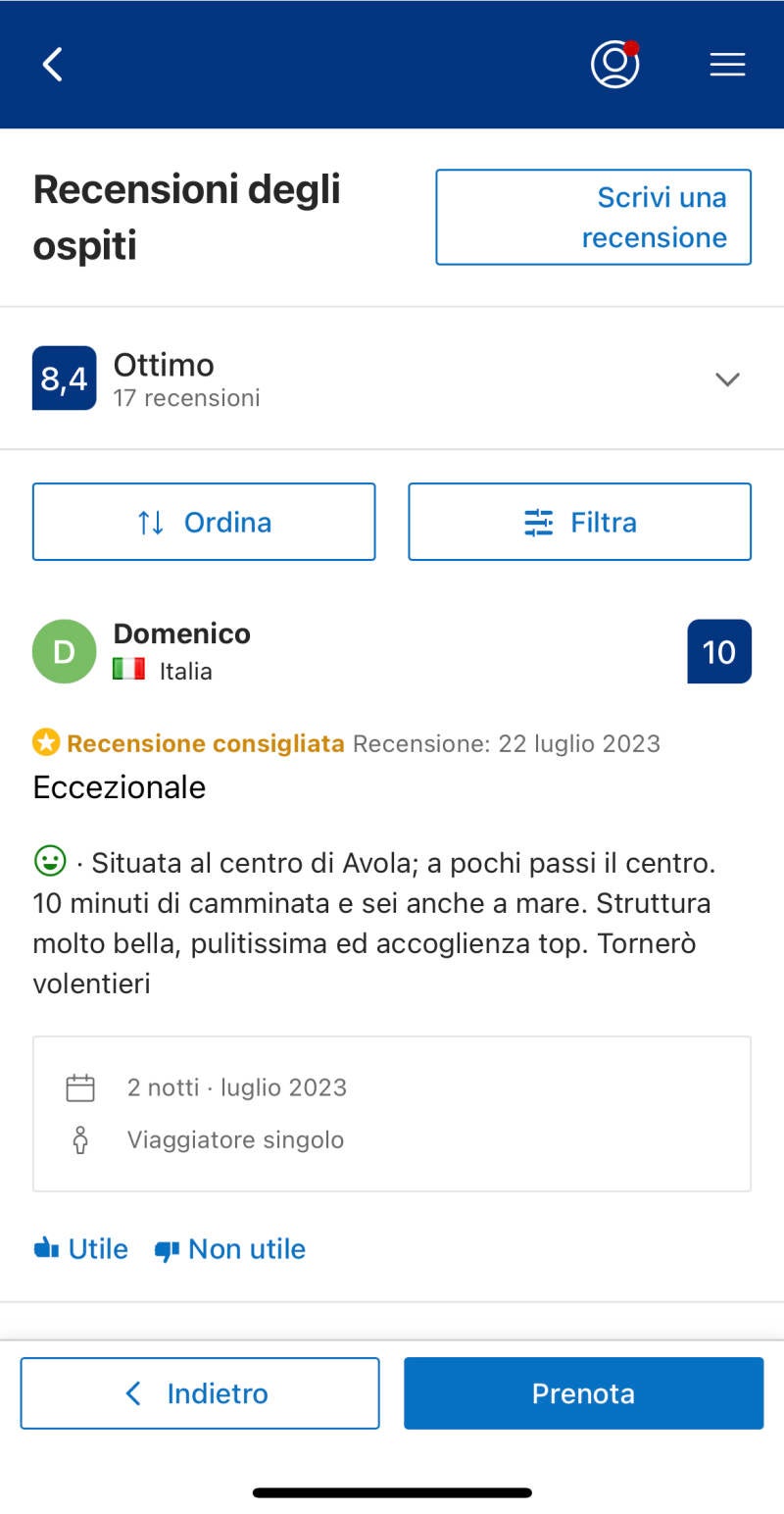Mark Domenico's review as Non utile
784x1514 pixels.
230,1249
